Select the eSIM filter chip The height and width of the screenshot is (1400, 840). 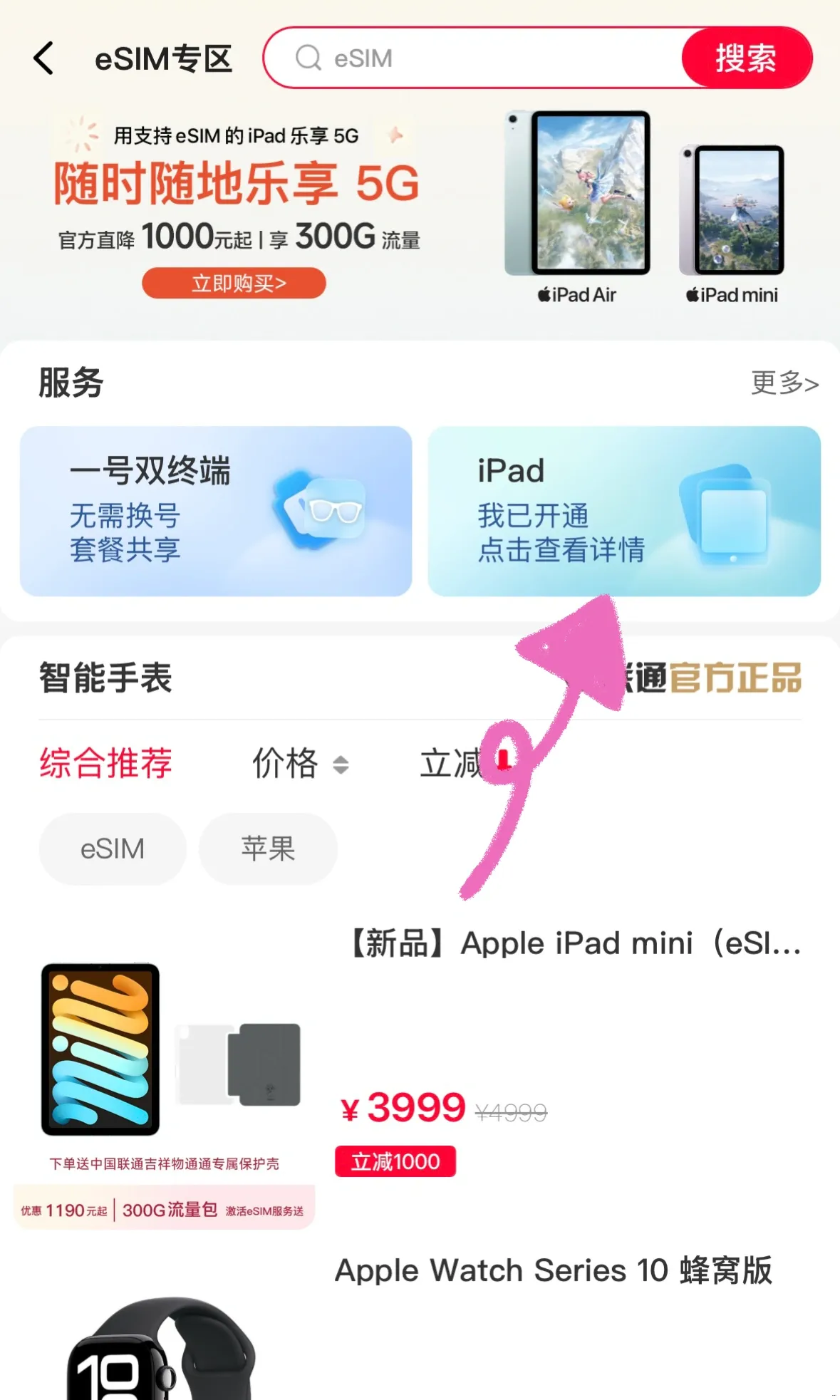pyautogui.click(x=113, y=849)
